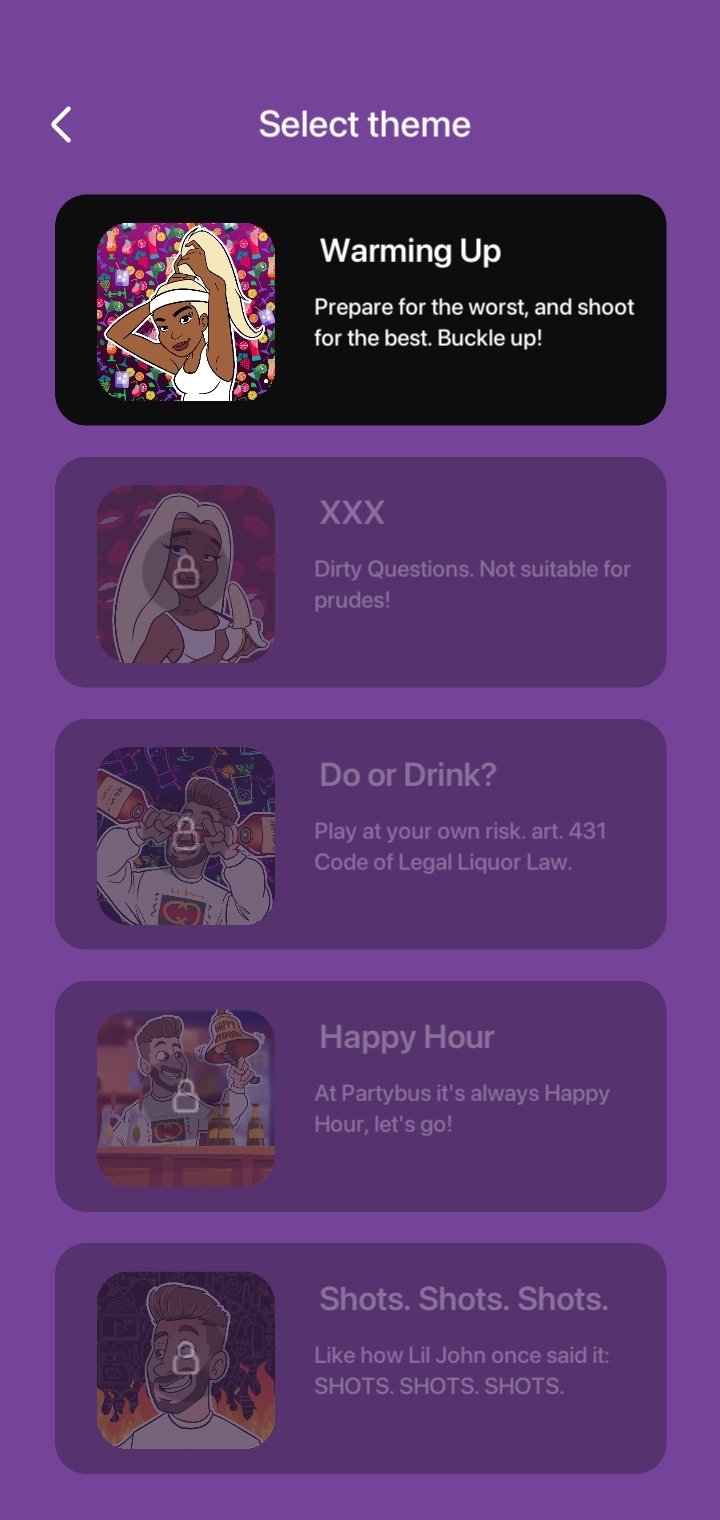Open the locked XXX theme
The image size is (720, 1520).
point(360,572)
